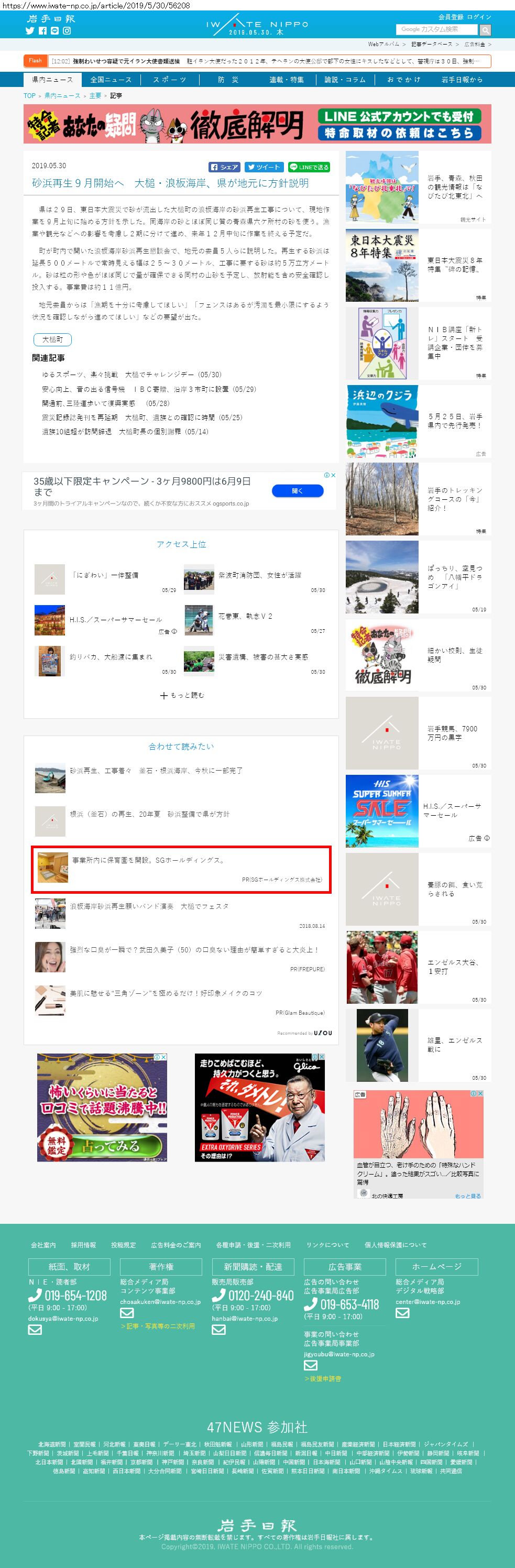Open Iwate Nippo's Twitter icon in header
This screenshot has height=1568, width=515.
(x=30, y=30)
